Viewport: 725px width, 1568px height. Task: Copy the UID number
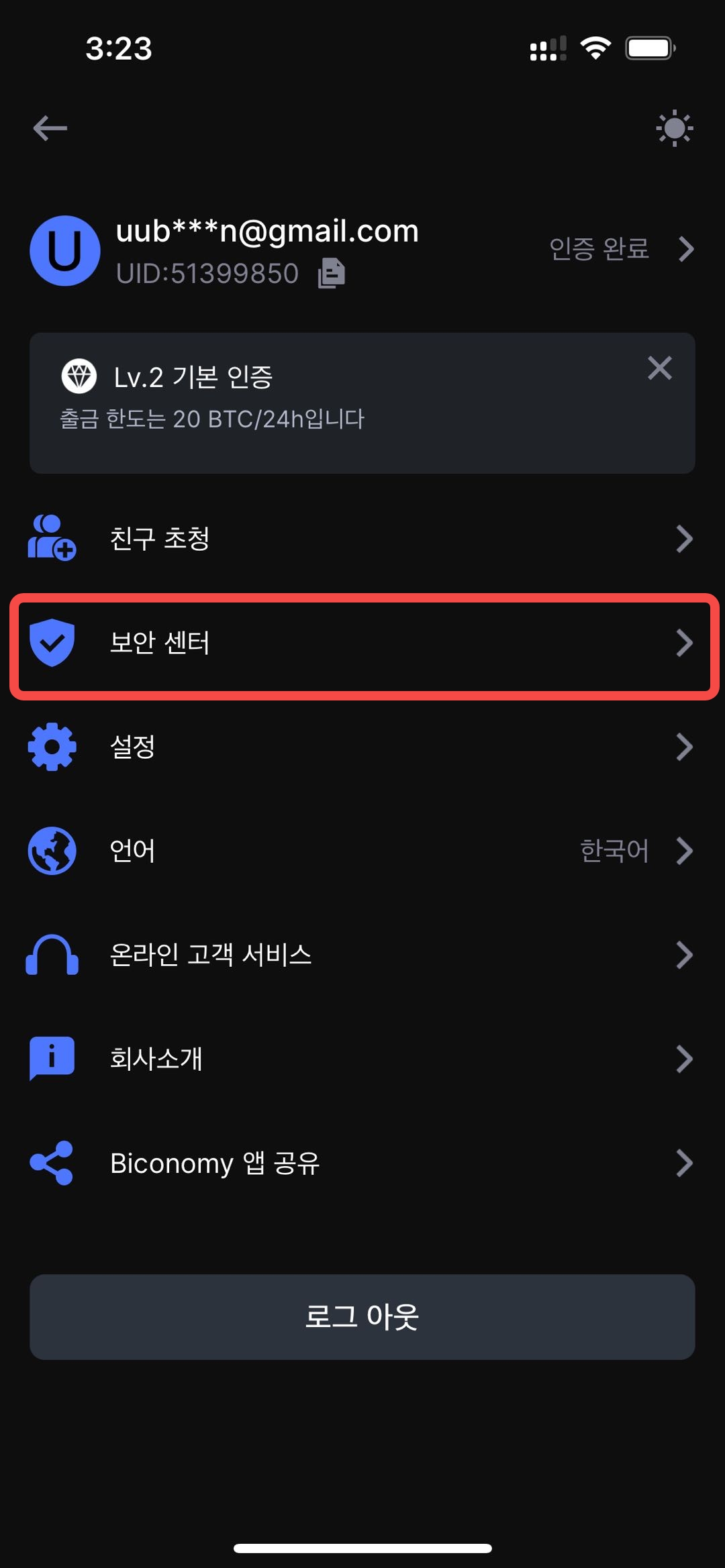(331, 273)
